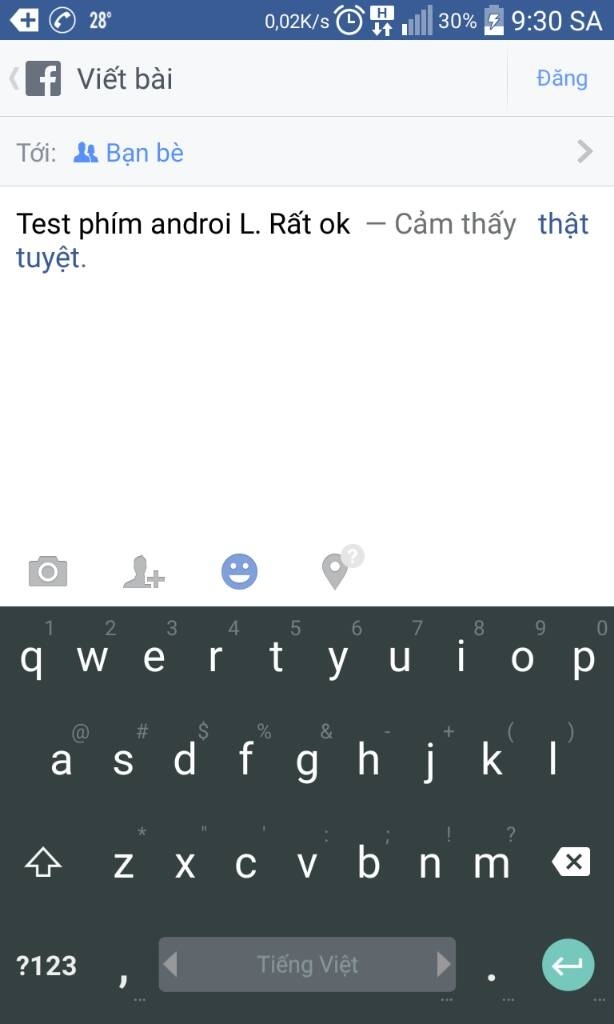614x1024 pixels.
Task: Tap the backspace key on the keyboard
Action: pos(571,862)
